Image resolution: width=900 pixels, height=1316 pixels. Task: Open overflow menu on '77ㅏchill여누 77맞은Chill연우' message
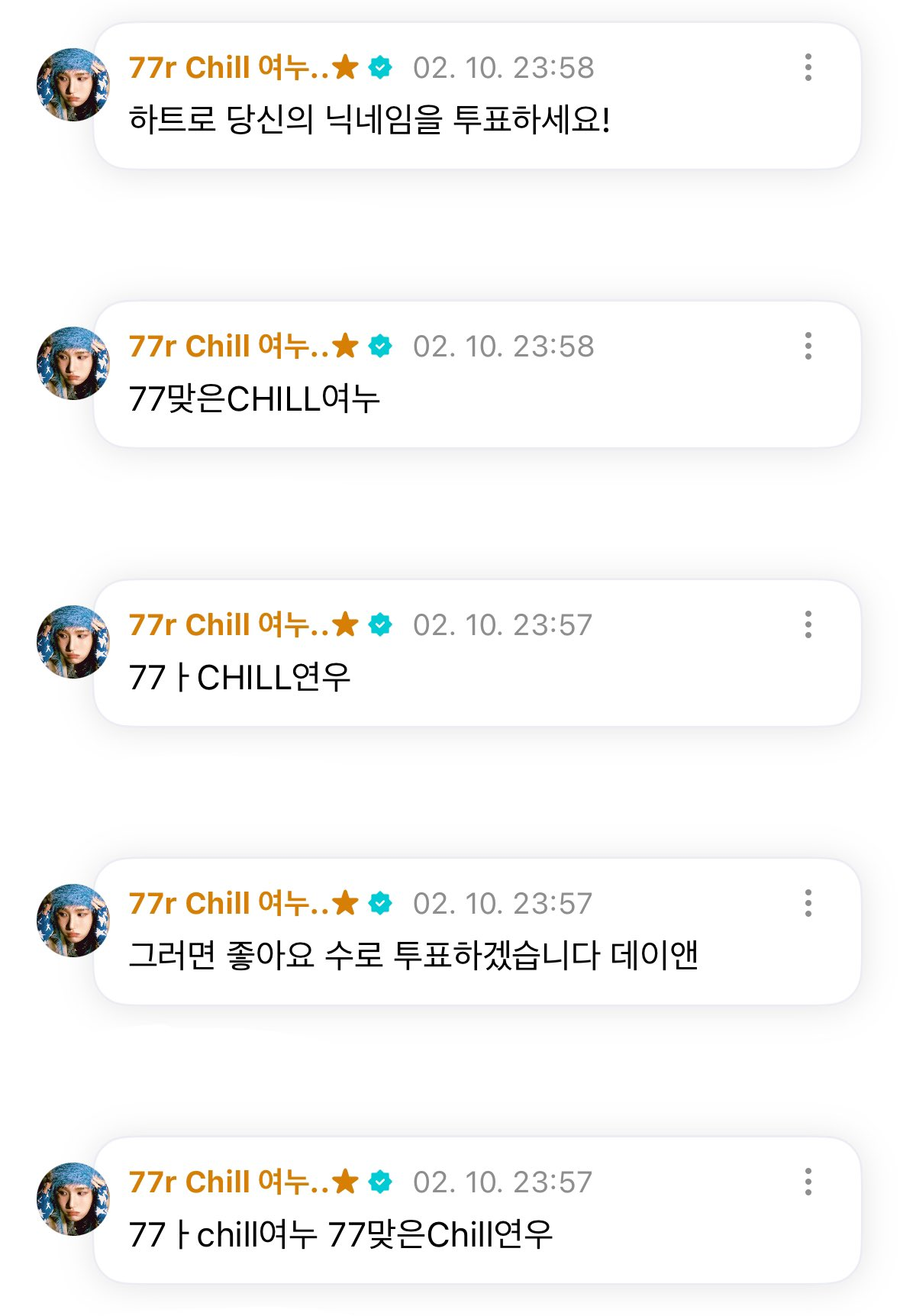(808, 1182)
